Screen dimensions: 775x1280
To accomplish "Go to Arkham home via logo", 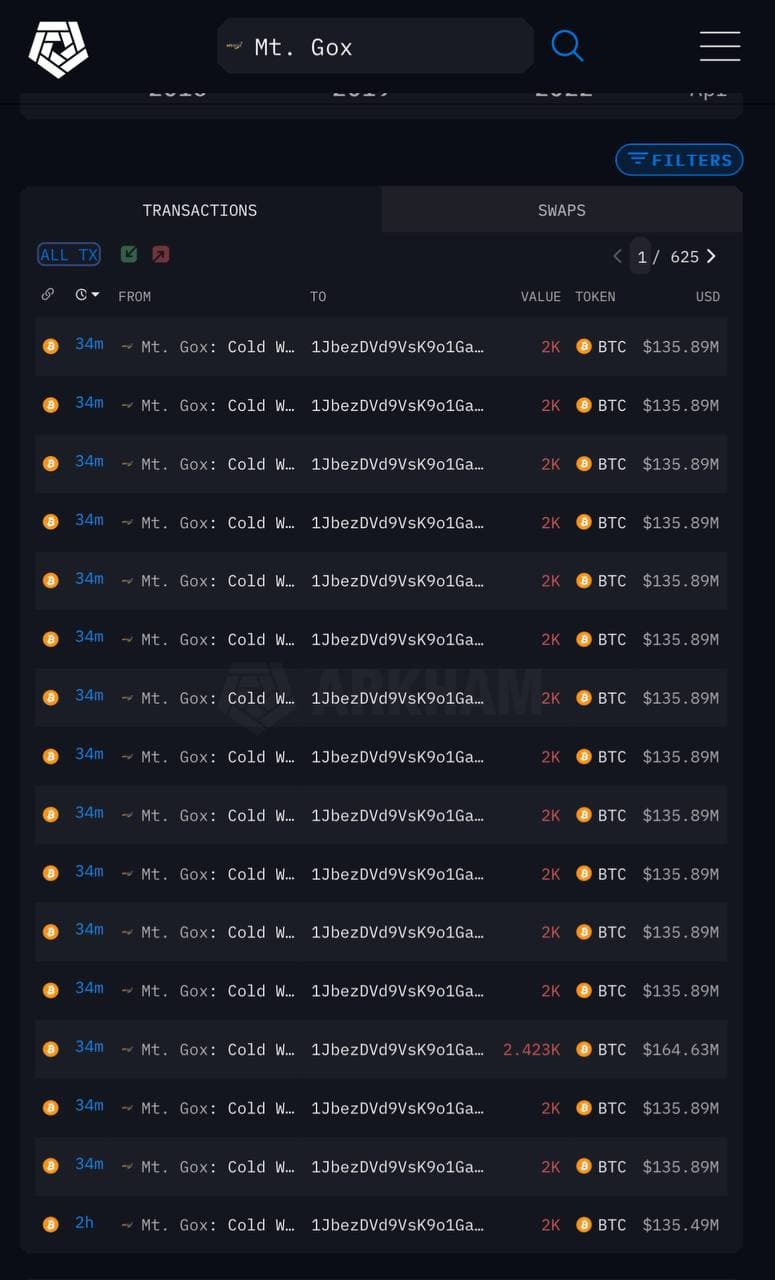I will pos(58,47).
